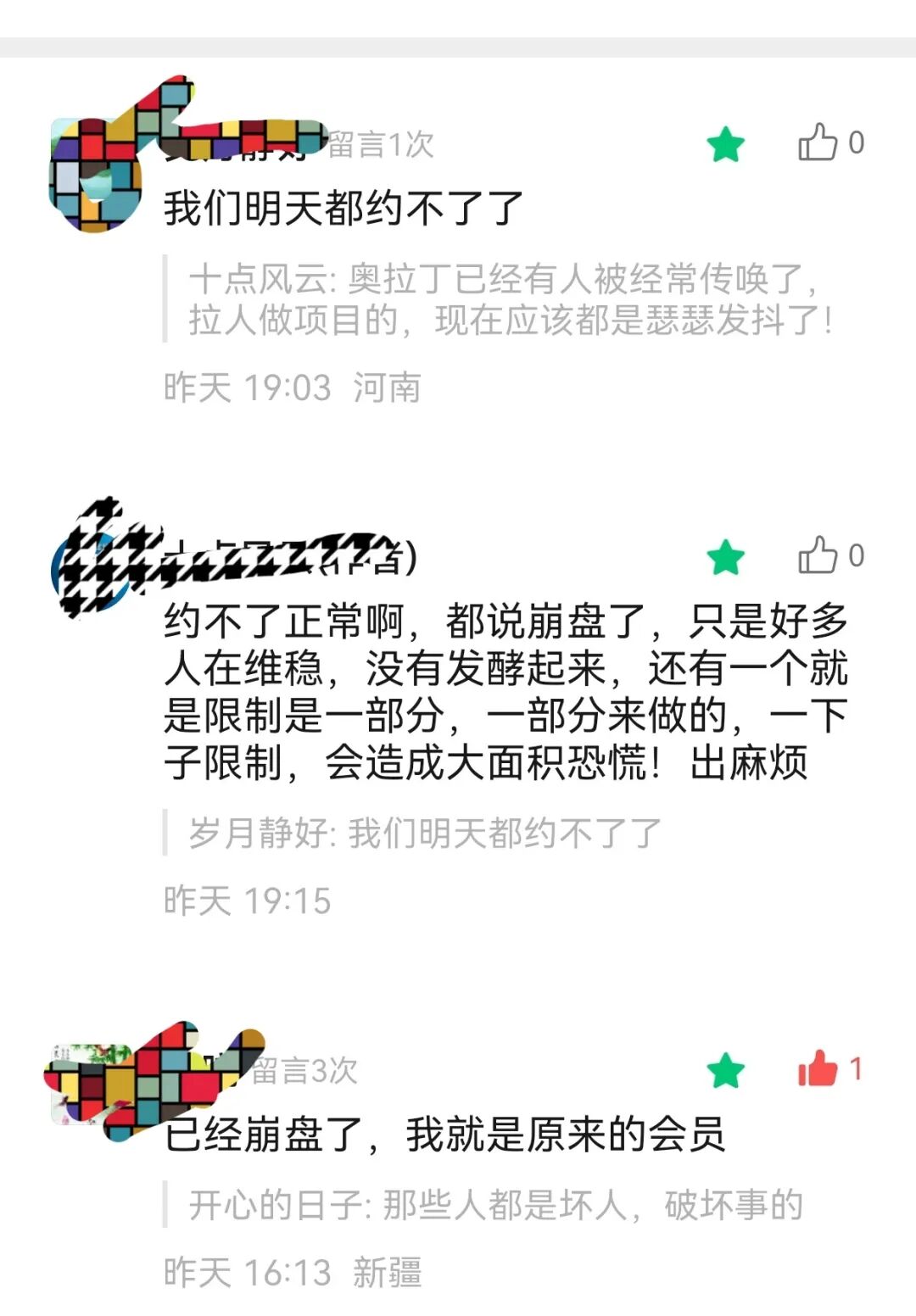Screen dimensions: 916x1316
Task: Like the comment starting "约不了正常啊"
Action: tap(818, 555)
